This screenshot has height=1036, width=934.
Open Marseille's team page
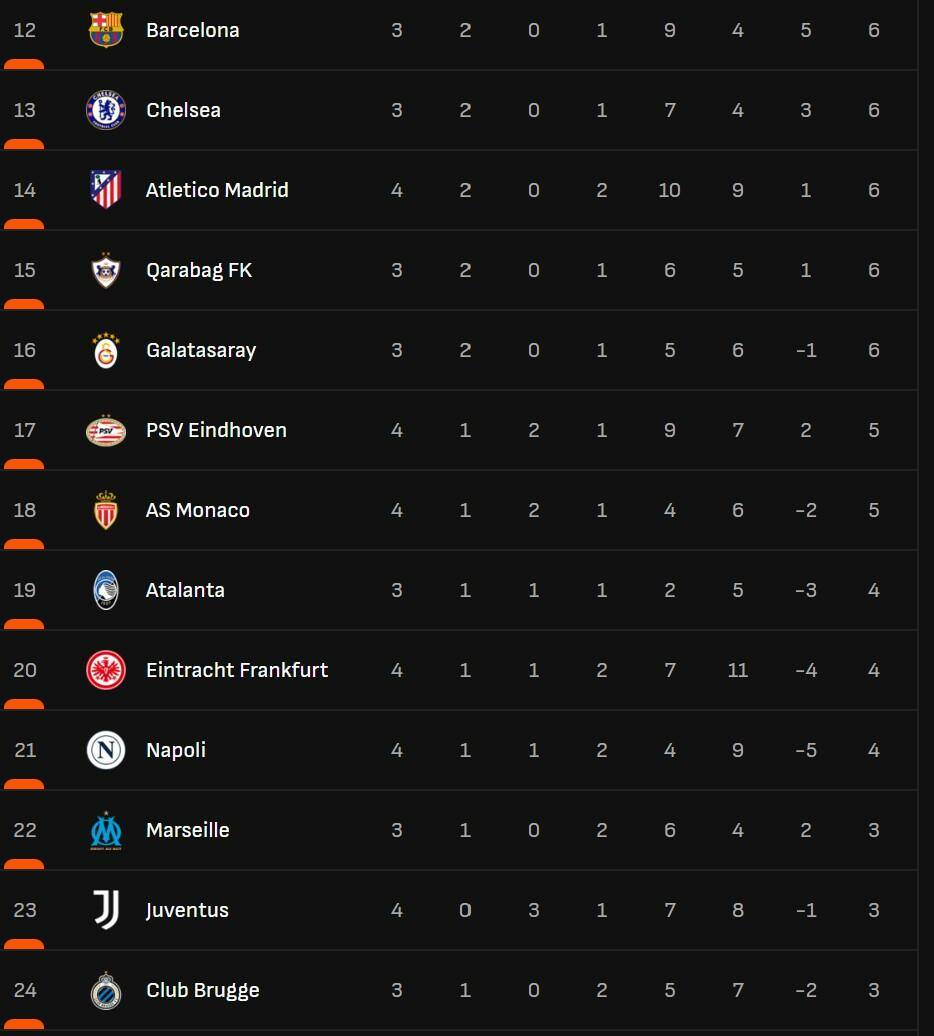coord(188,830)
